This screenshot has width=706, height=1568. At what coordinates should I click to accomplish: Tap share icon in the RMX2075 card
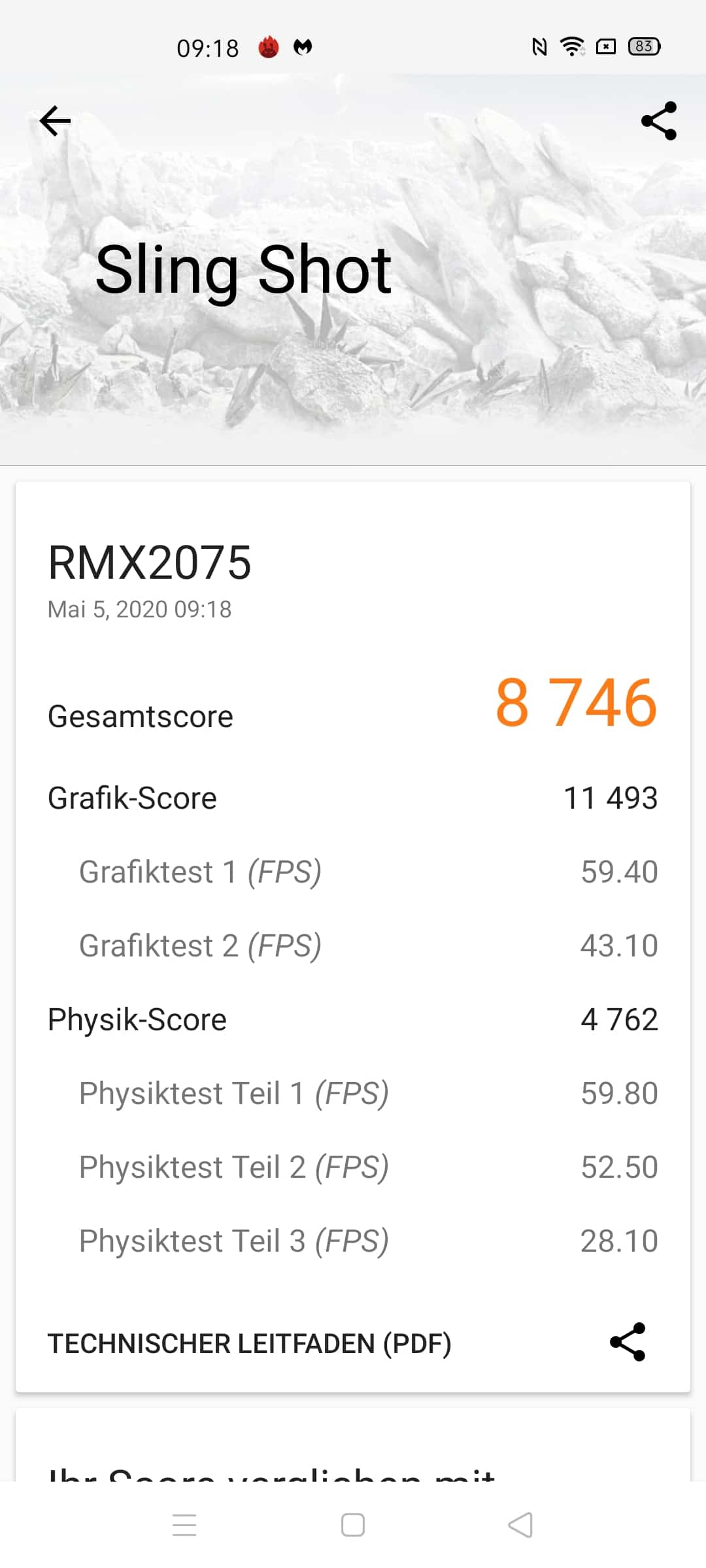coord(628,1342)
